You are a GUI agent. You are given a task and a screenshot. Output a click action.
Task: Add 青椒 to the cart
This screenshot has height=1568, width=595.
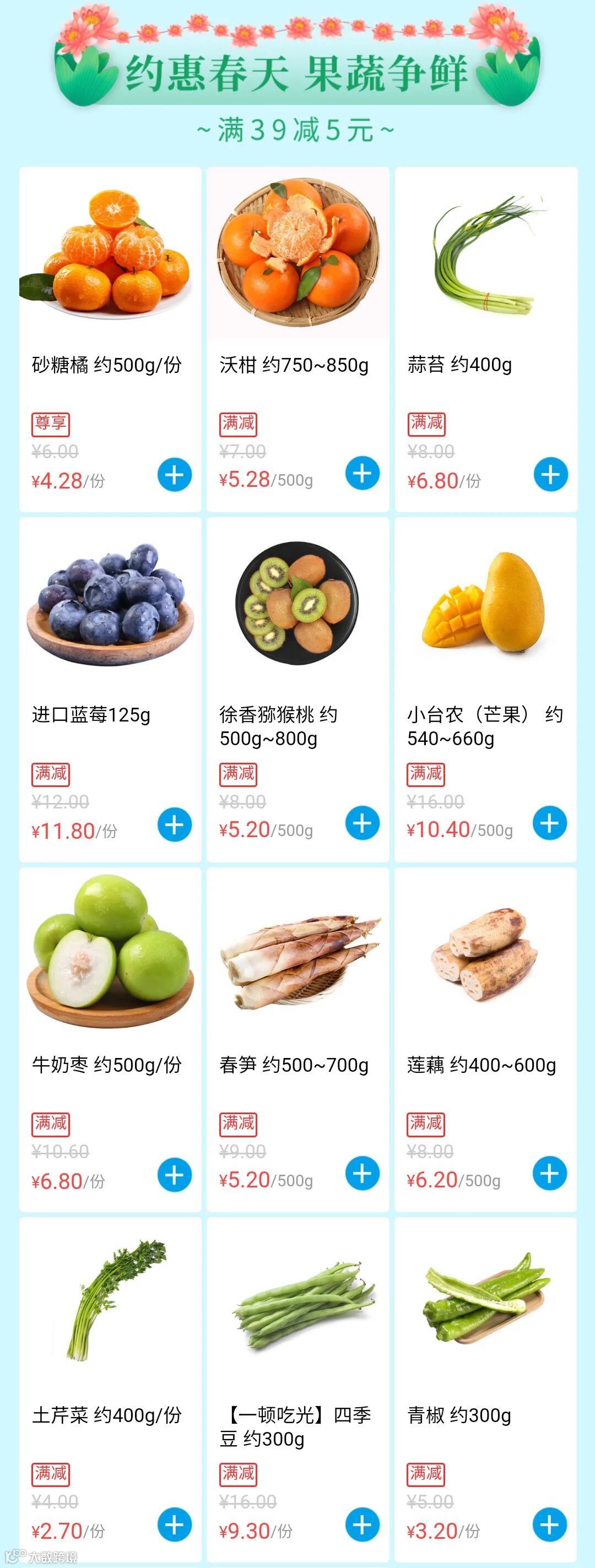pos(549,1525)
